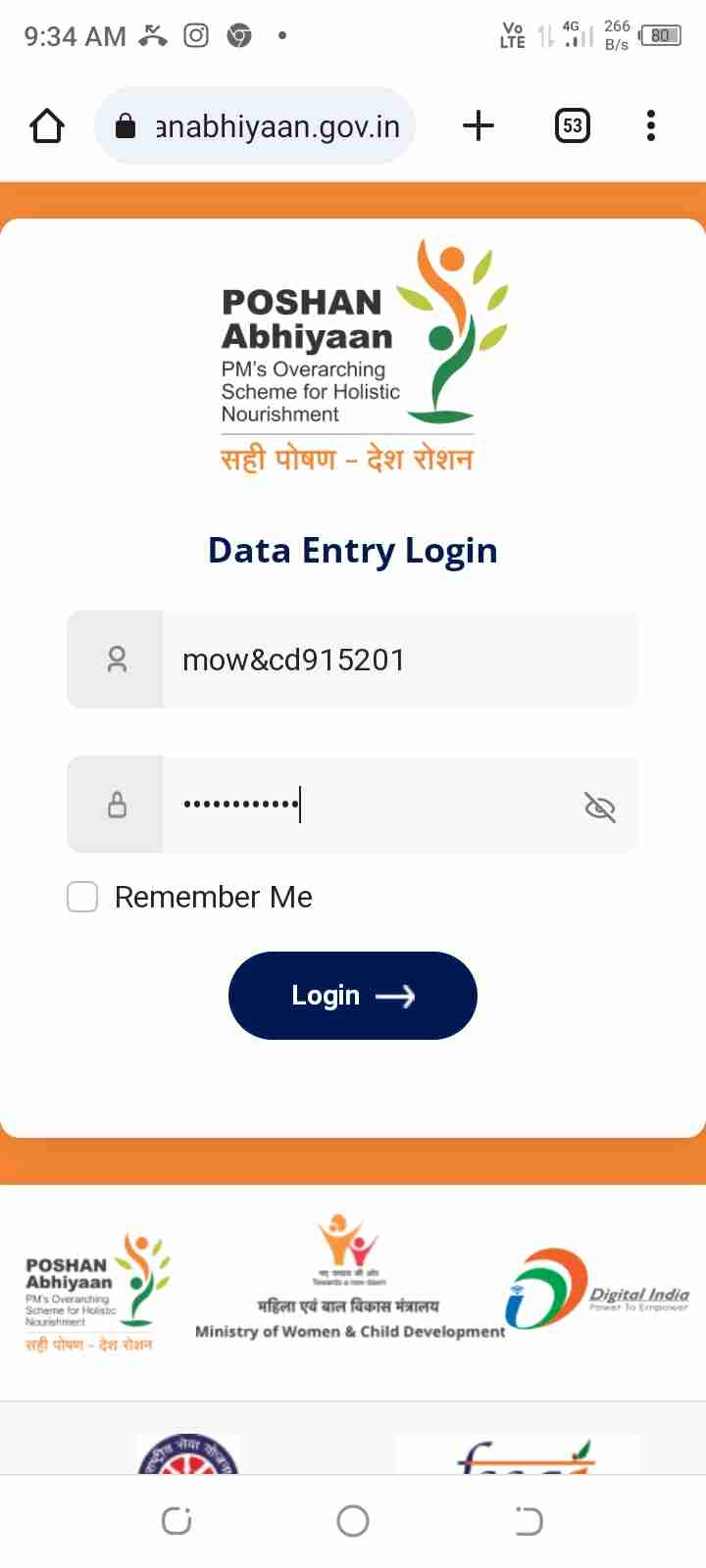Tap the Login button
Screen dimensions: 706x1568
(x=352, y=996)
